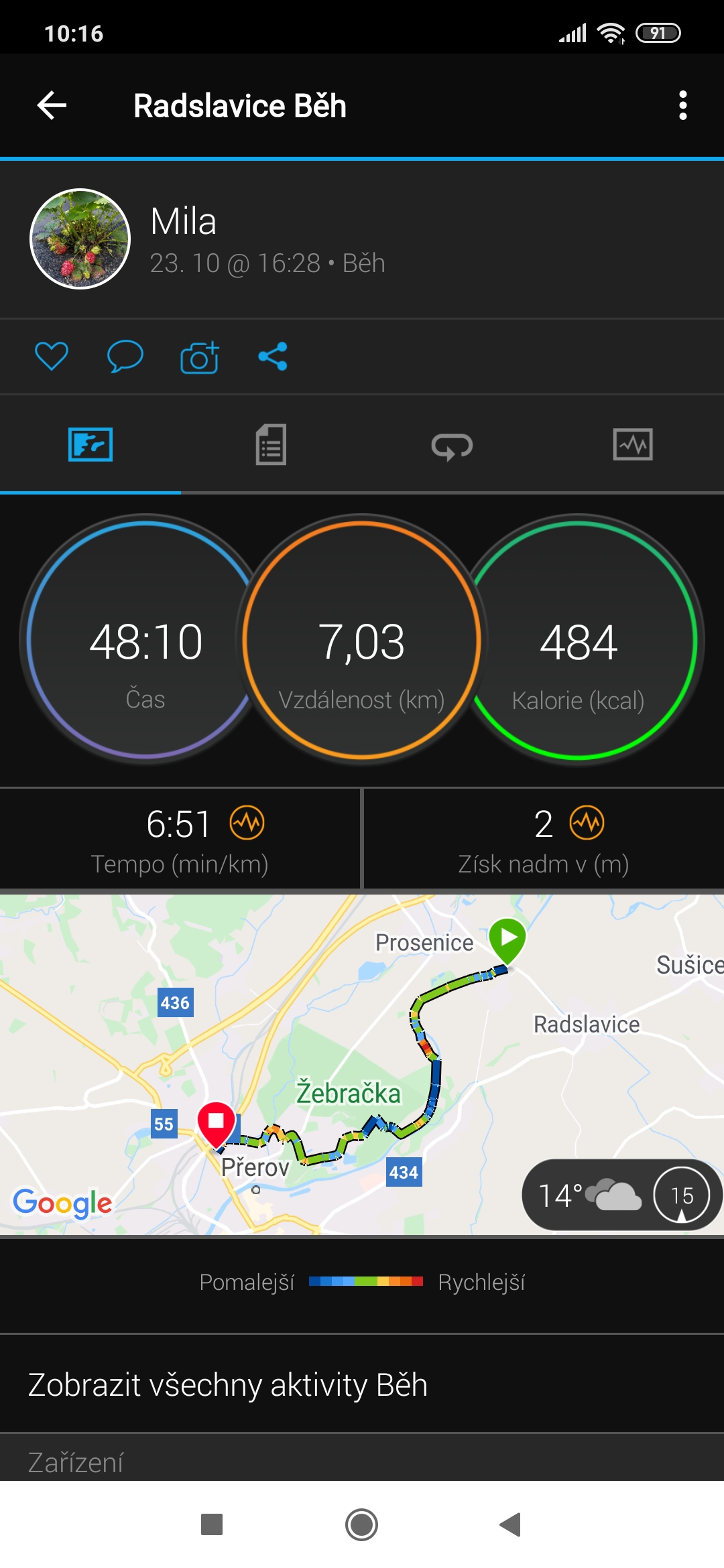Screen dimensions: 724x1568
Task: Add a photo to the activity
Action: (200, 356)
